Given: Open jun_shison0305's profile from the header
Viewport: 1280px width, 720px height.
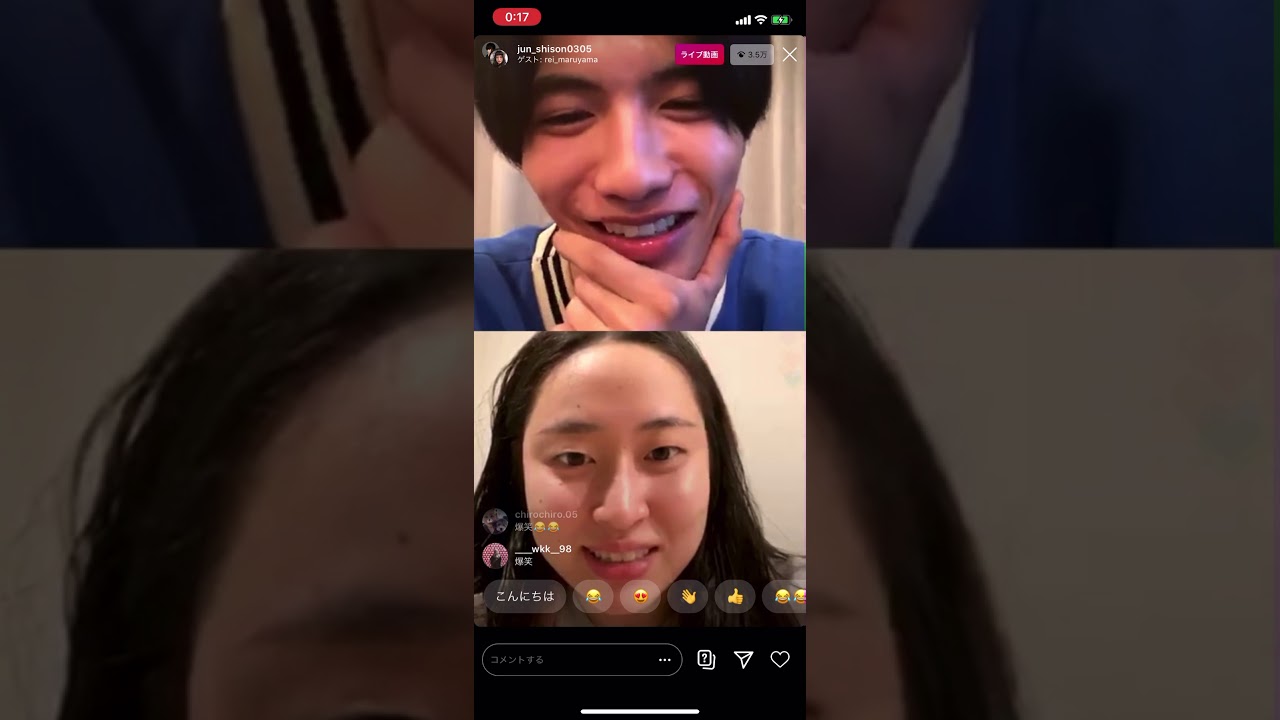Looking at the screenshot, I should (x=553, y=49).
